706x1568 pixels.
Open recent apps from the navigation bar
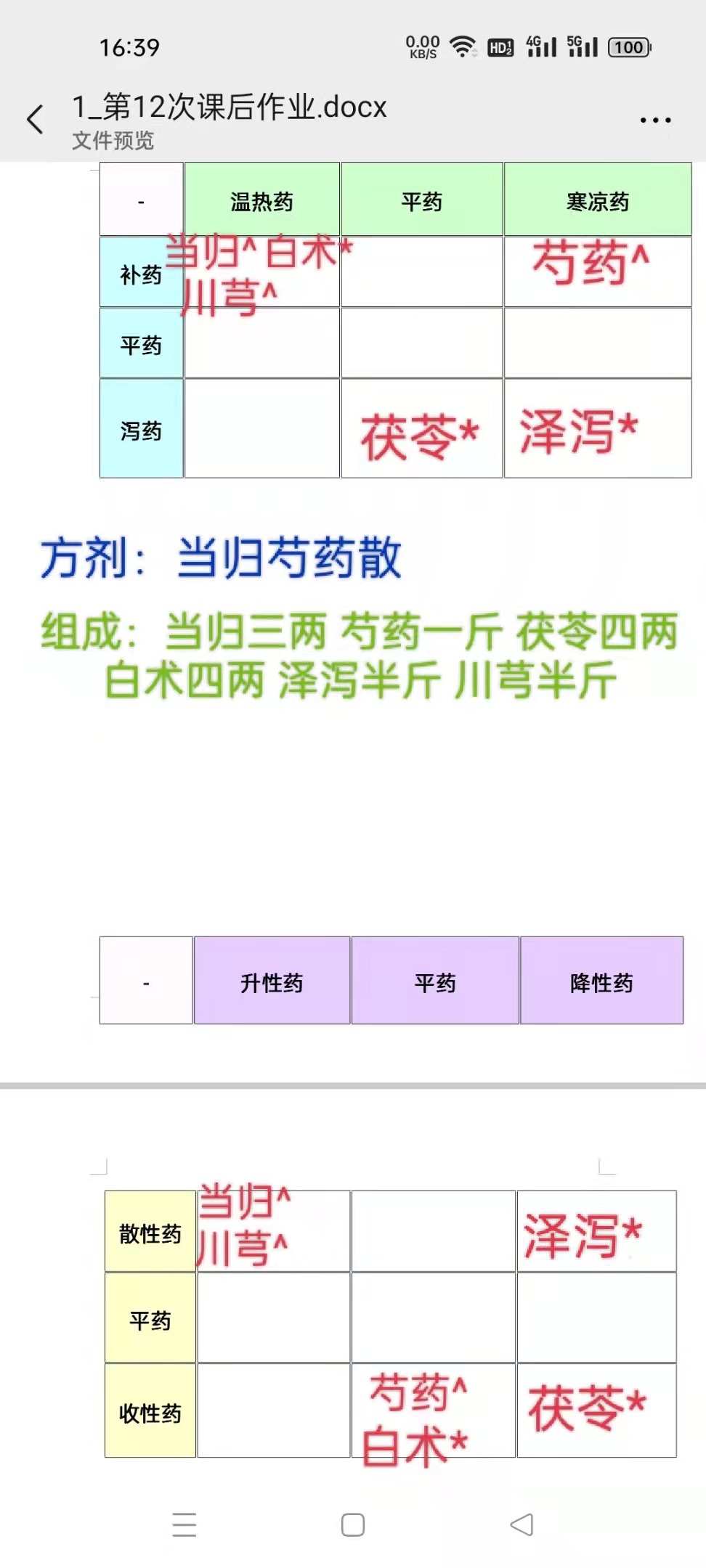(184, 1524)
